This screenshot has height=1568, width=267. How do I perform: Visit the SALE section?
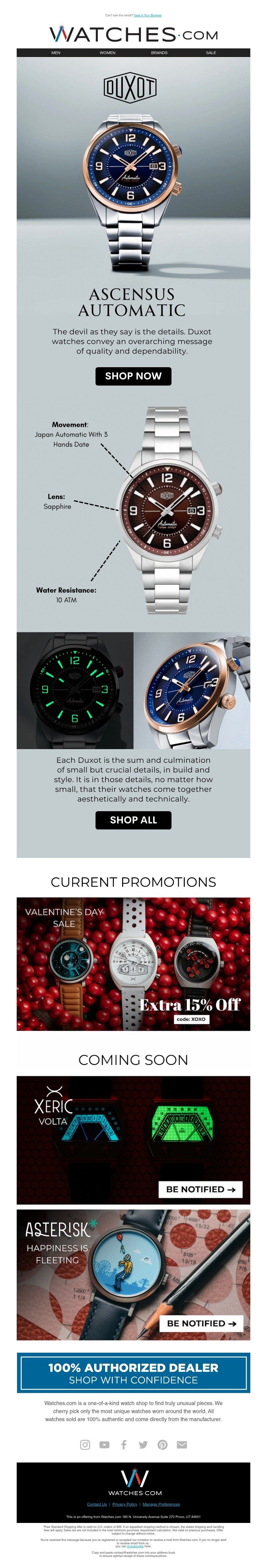(x=211, y=53)
